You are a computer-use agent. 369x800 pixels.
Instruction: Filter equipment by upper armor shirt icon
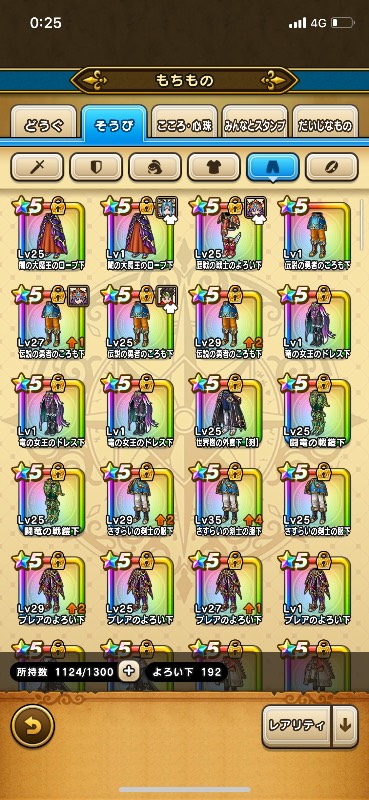pyautogui.click(x=214, y=167)
